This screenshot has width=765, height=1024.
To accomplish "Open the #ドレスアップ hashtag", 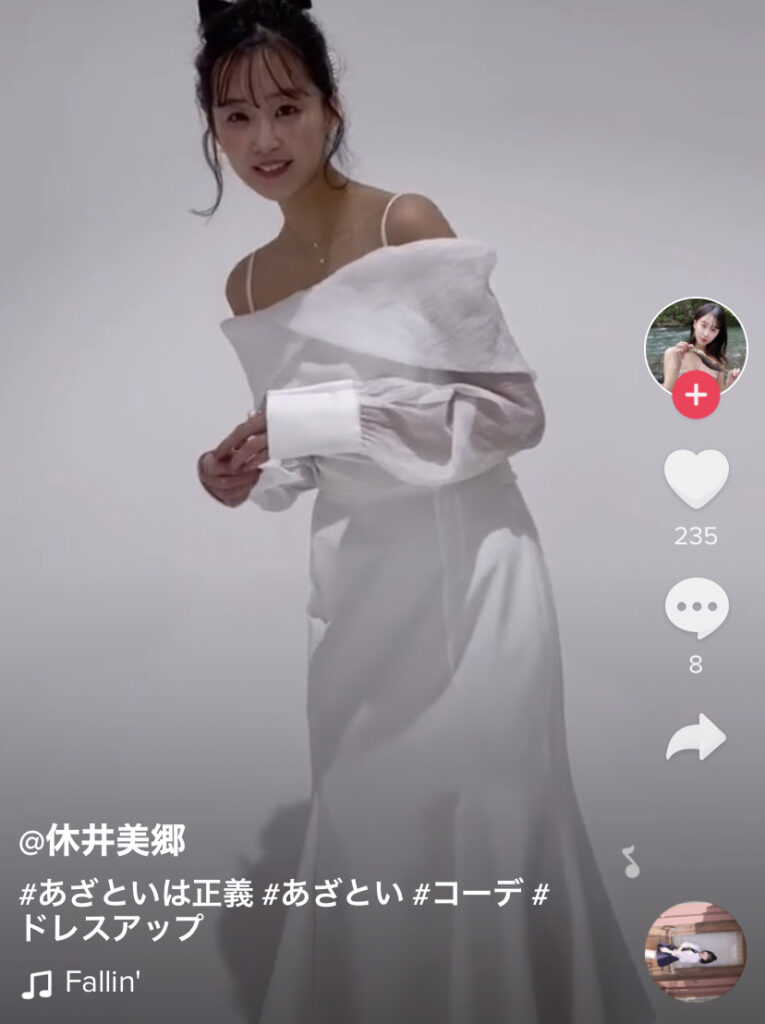I will [x=112, y=928].
